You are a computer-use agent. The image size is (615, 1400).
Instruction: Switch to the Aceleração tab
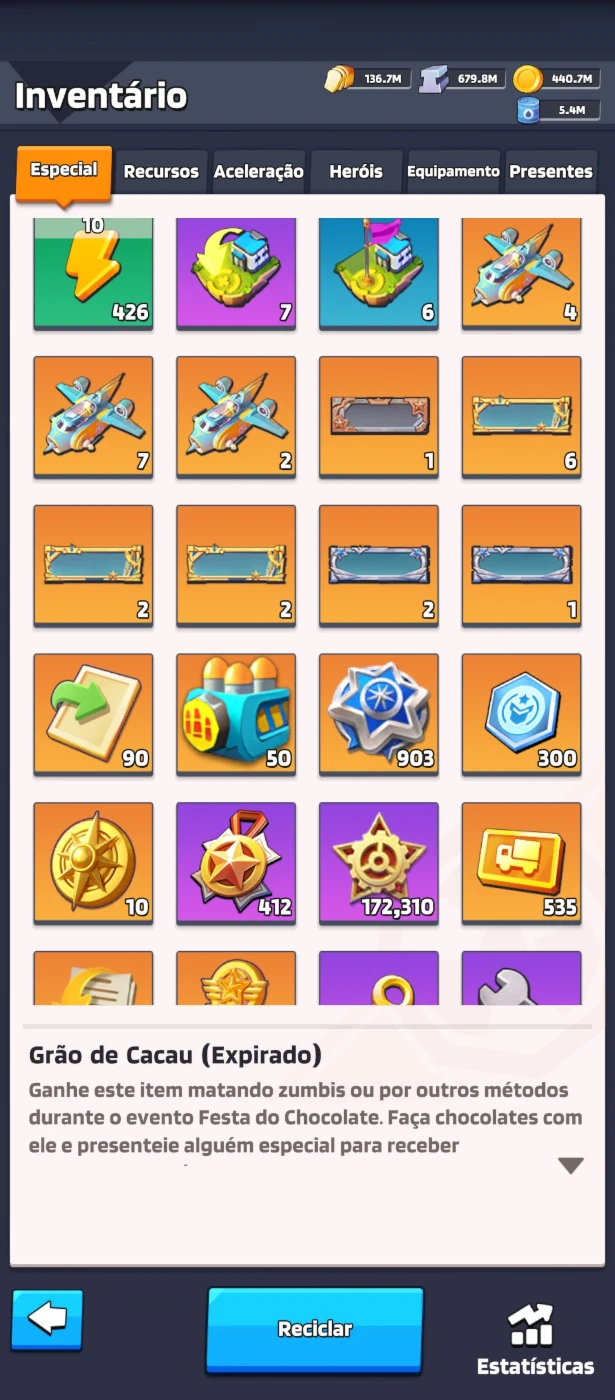coord(258,172)
